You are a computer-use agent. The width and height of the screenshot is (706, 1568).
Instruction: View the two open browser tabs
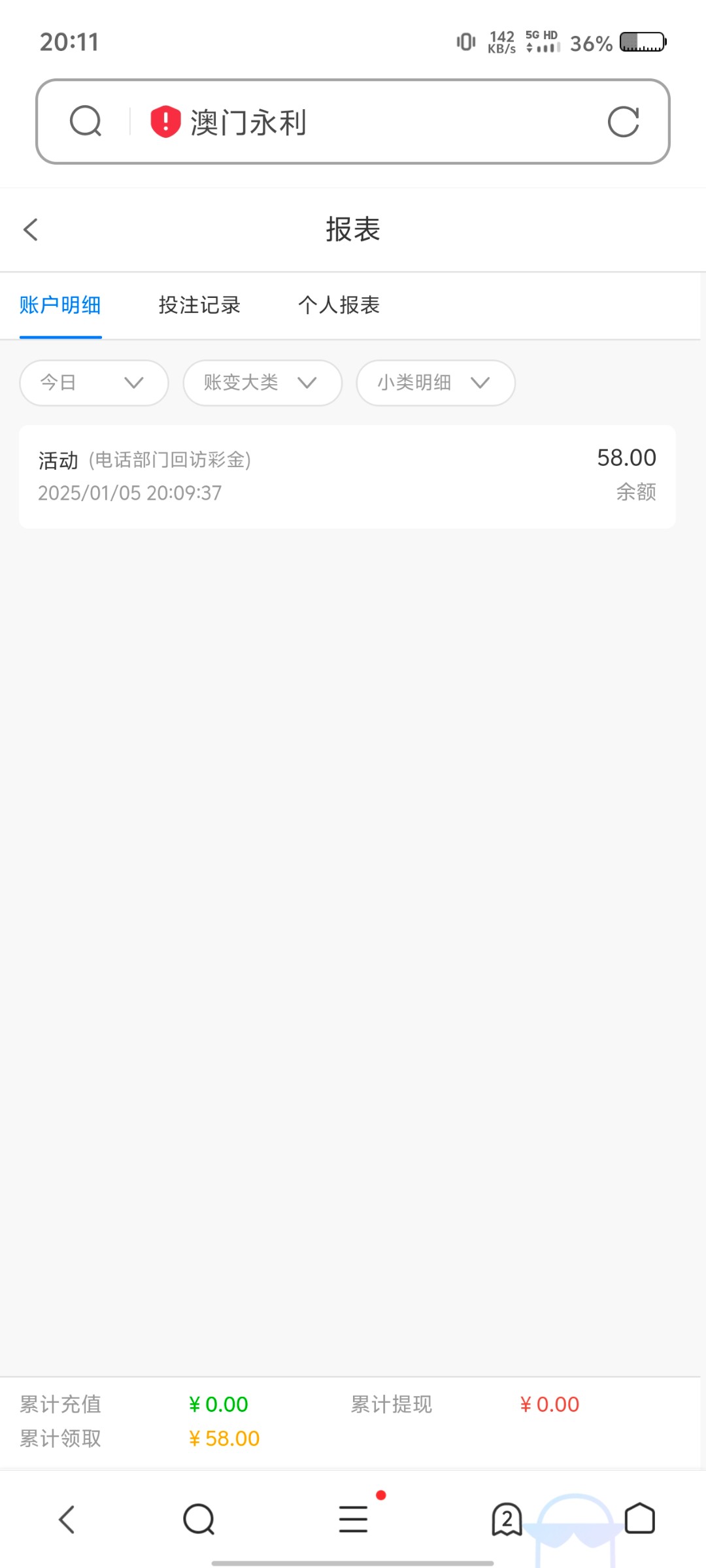click(507, 1519)
